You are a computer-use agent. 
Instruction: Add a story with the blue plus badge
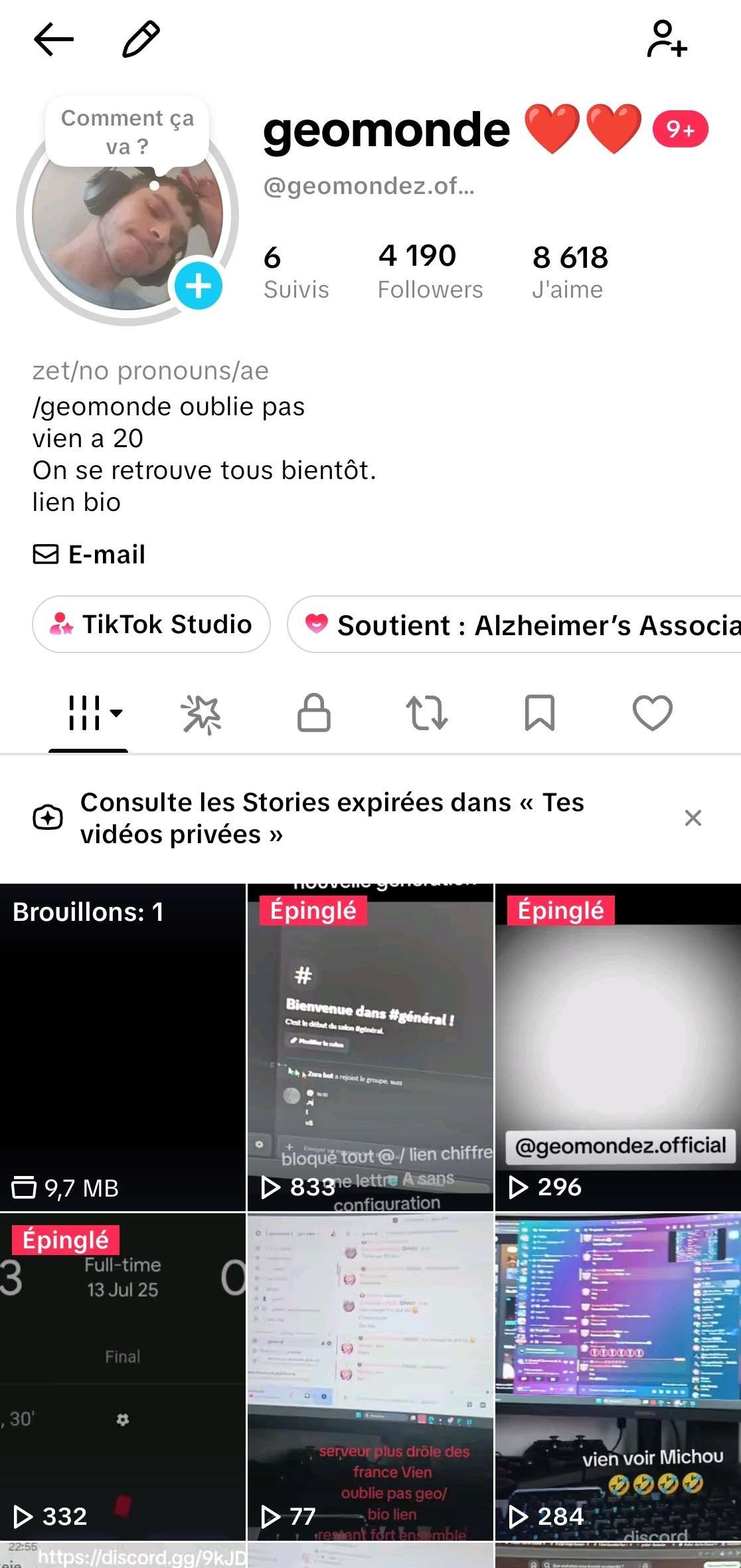pyautogui.click(x=198, y=286)
